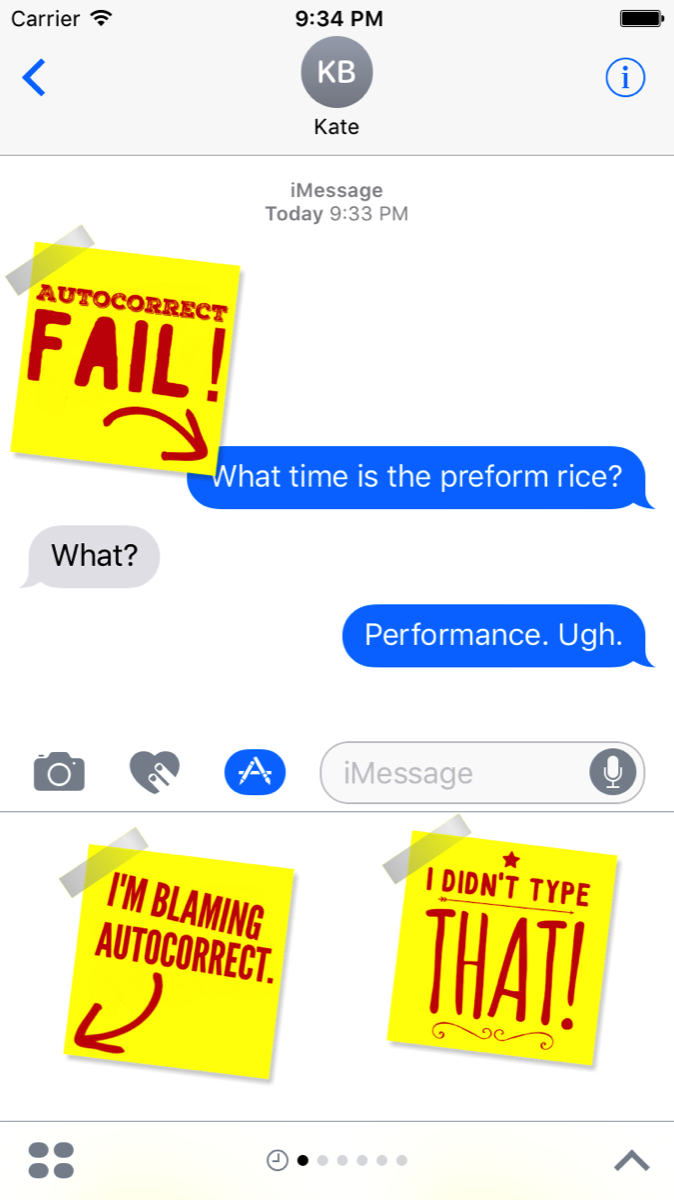Select the "I Didn't Type That!" sticker
The image size is (674, 1200).
click(x=502, y=945)
